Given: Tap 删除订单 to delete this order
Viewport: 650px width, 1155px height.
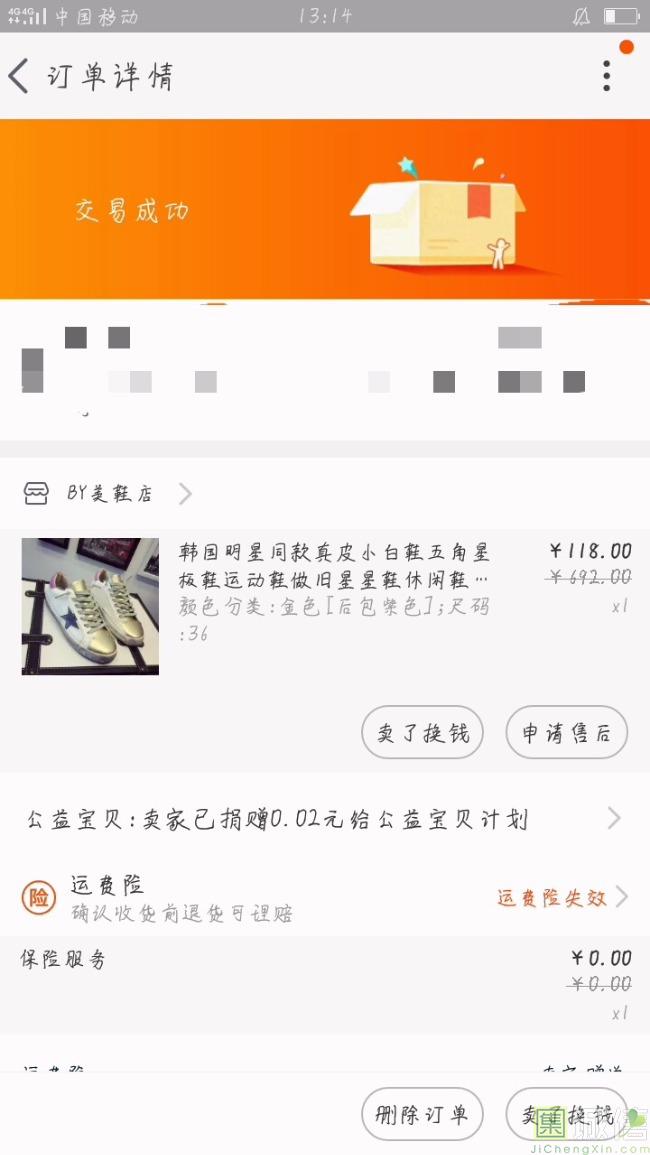Looking at the screenshot, I should 422,1114.
